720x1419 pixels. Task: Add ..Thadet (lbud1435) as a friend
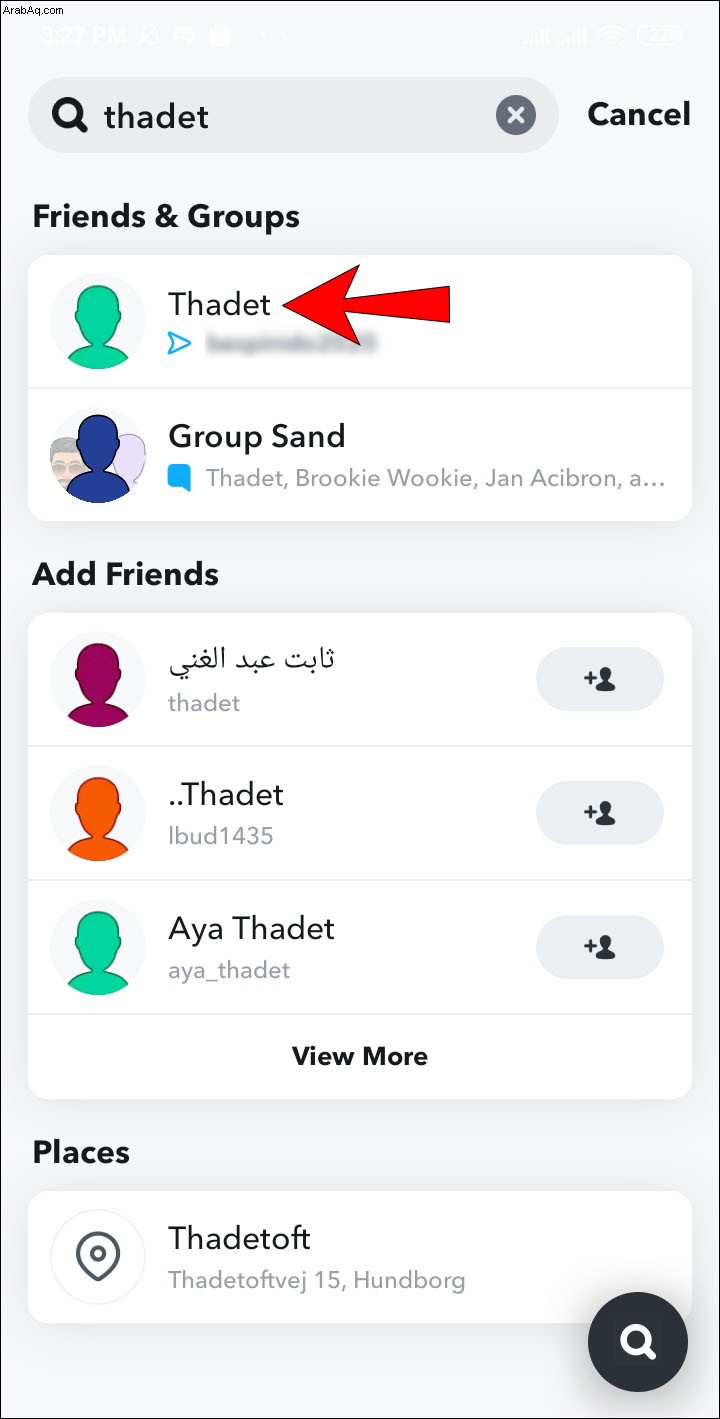pos(600,813)
